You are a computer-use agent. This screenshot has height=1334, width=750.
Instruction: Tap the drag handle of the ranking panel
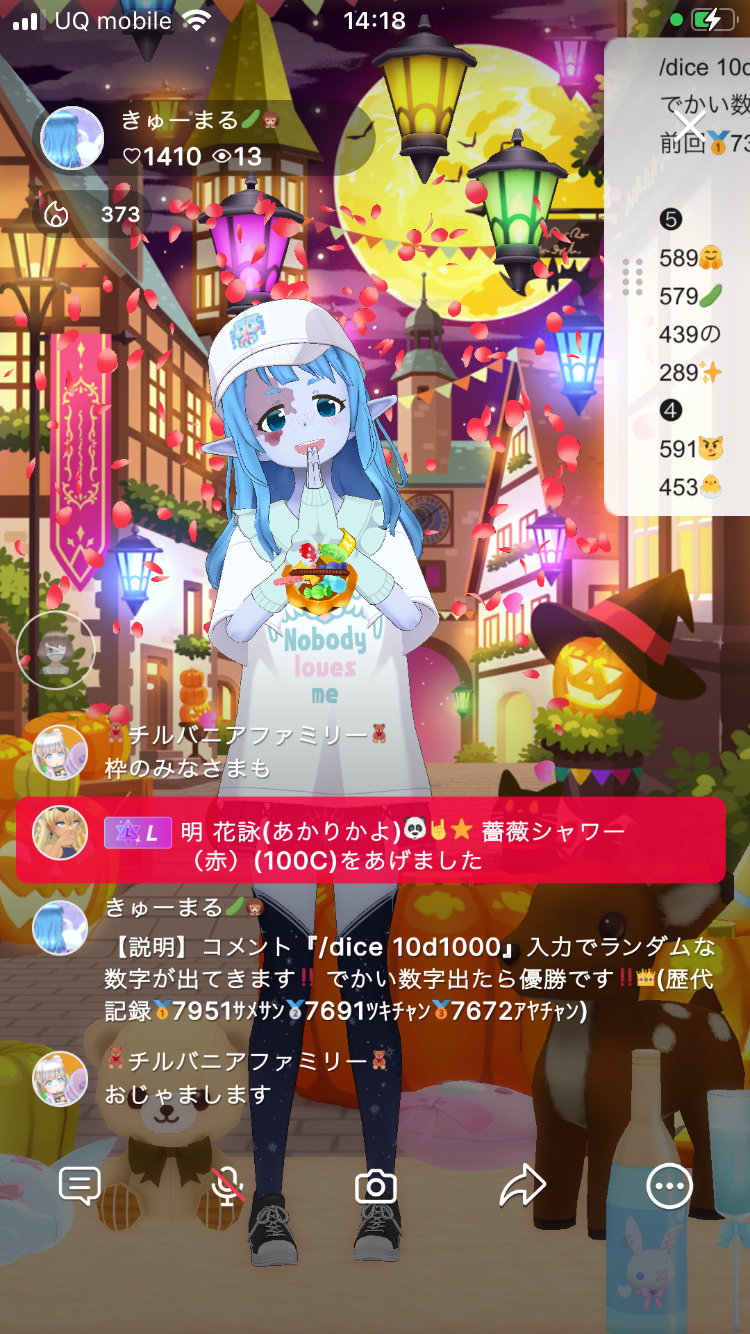point(632,277)
